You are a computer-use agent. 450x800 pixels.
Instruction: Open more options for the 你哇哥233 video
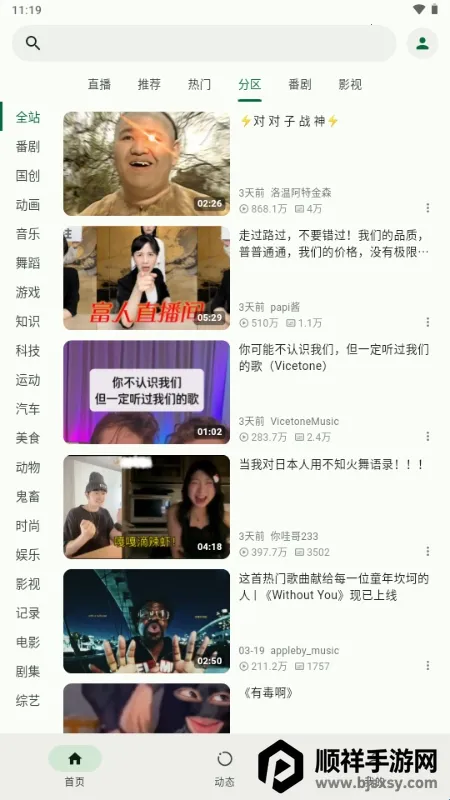tap(428, 552)
